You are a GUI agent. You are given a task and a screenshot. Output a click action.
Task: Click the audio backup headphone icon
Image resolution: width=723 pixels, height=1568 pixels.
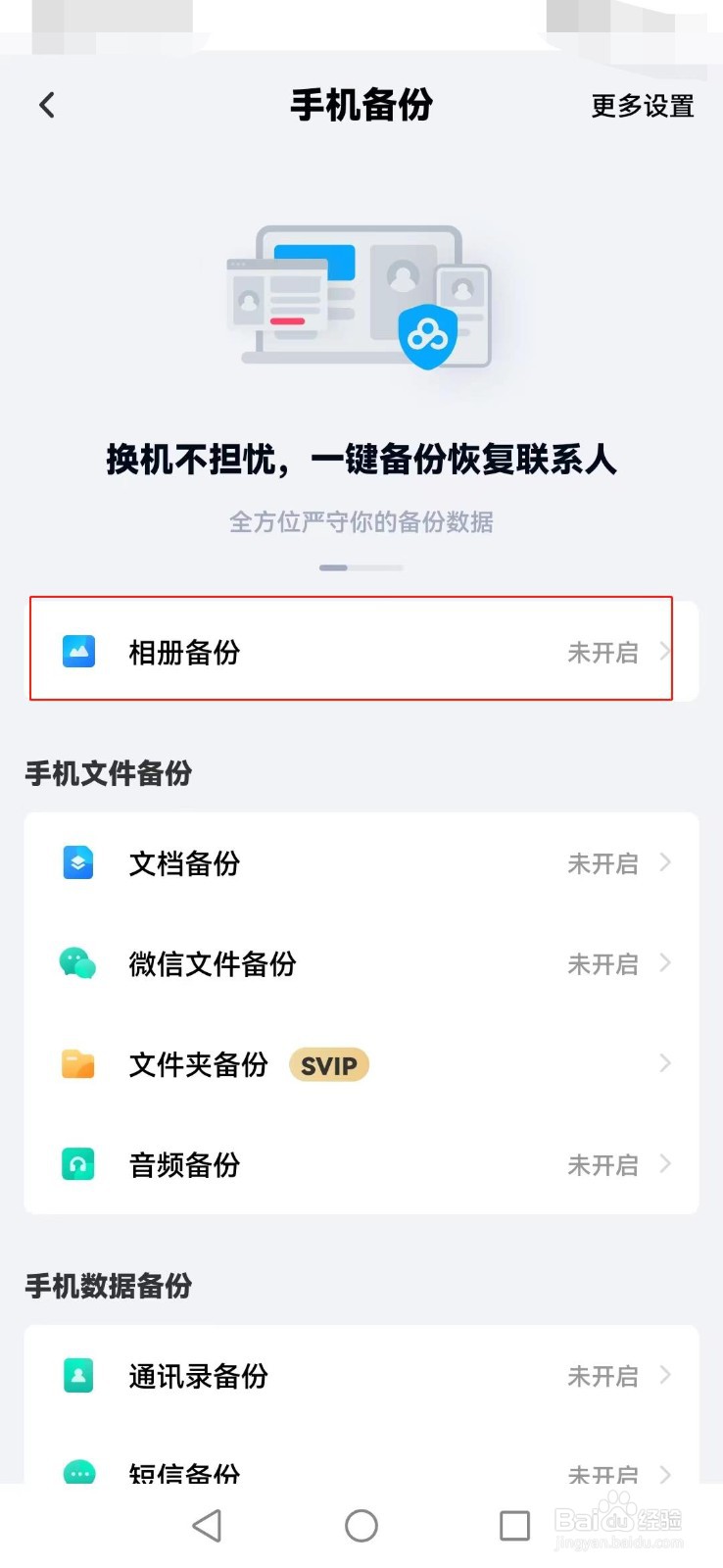[78, 1164]
